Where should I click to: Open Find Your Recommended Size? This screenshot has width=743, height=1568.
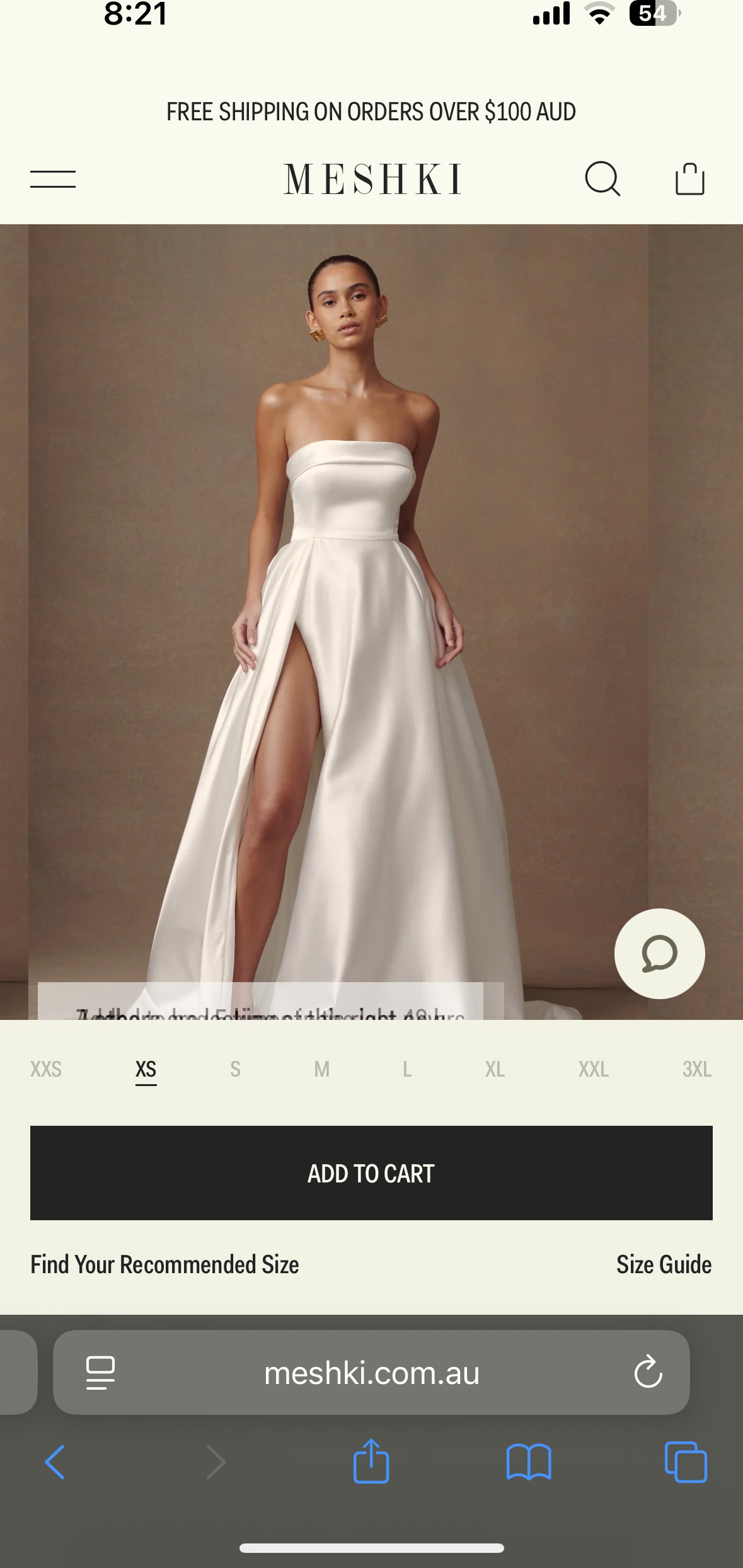pos(164,1264)
